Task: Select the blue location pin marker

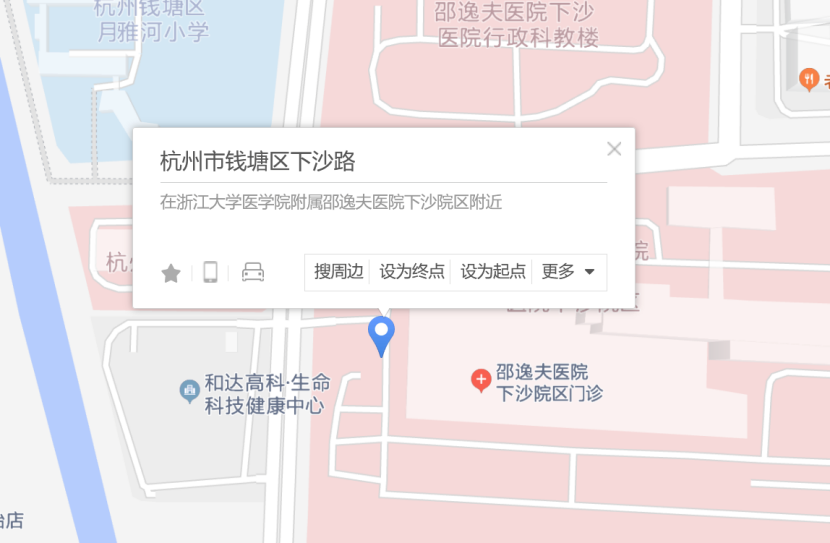Action: click(381, 334)
